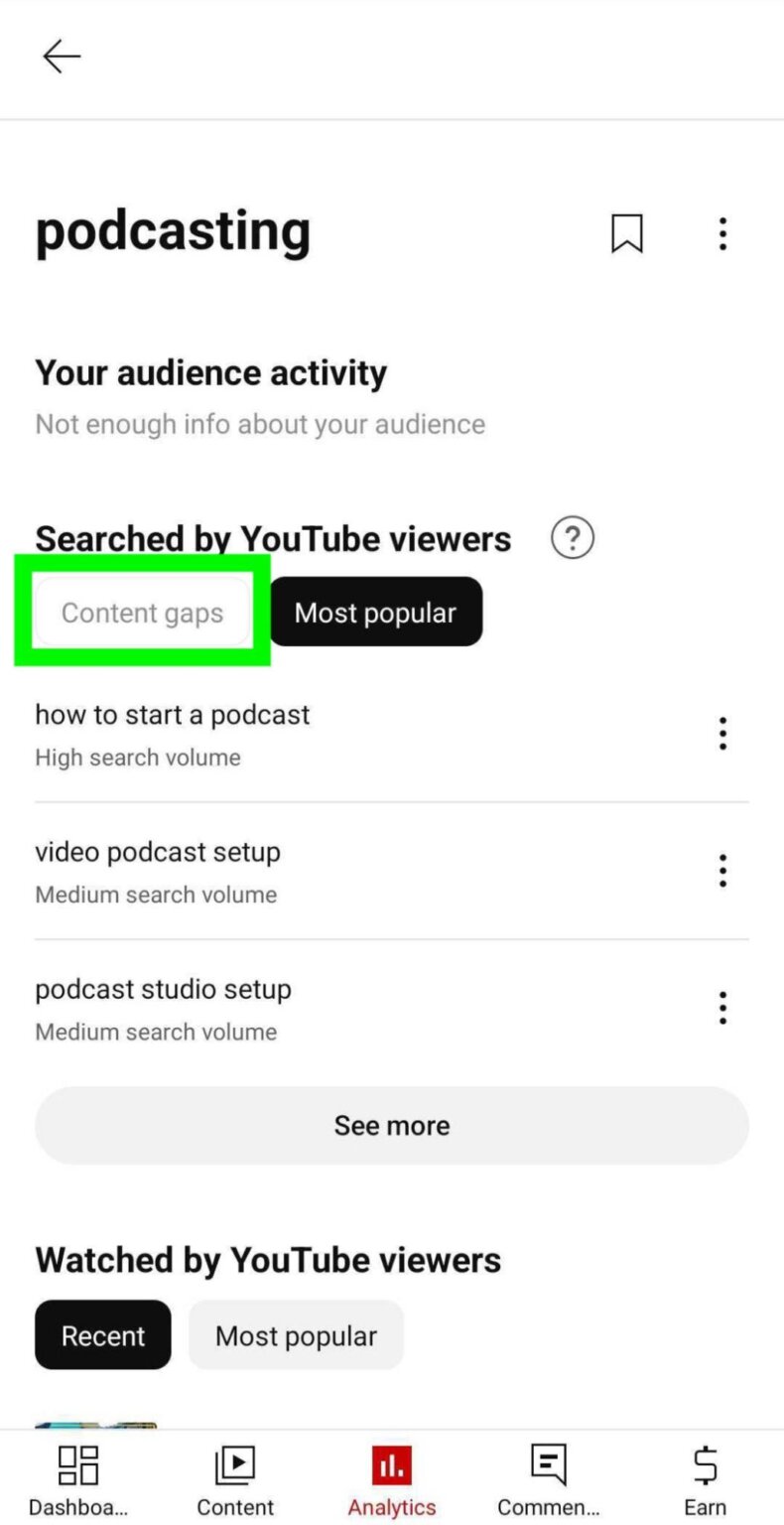Screen dimensions: 784x1525
Task: Enable the Content gaps filter
Action: [142, 612]
